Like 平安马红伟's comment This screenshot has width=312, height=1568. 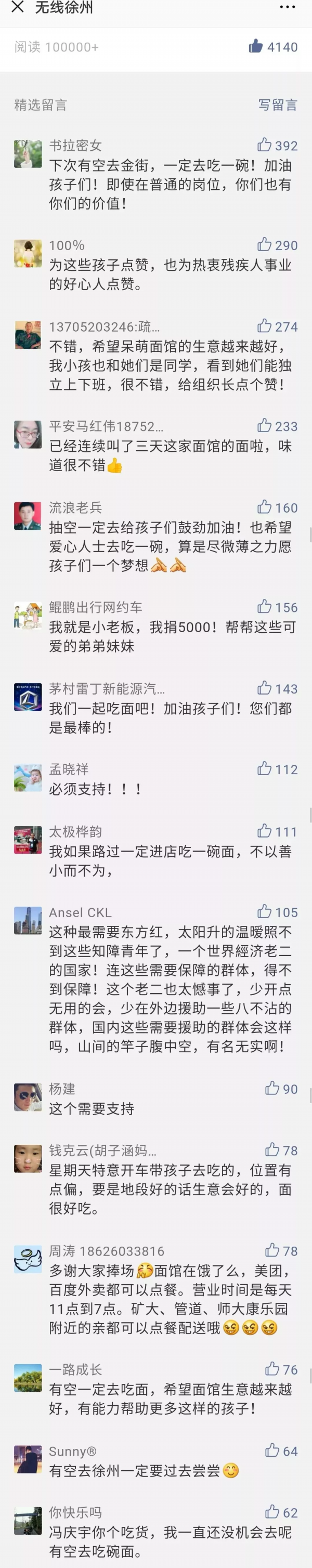click(265, 425)
